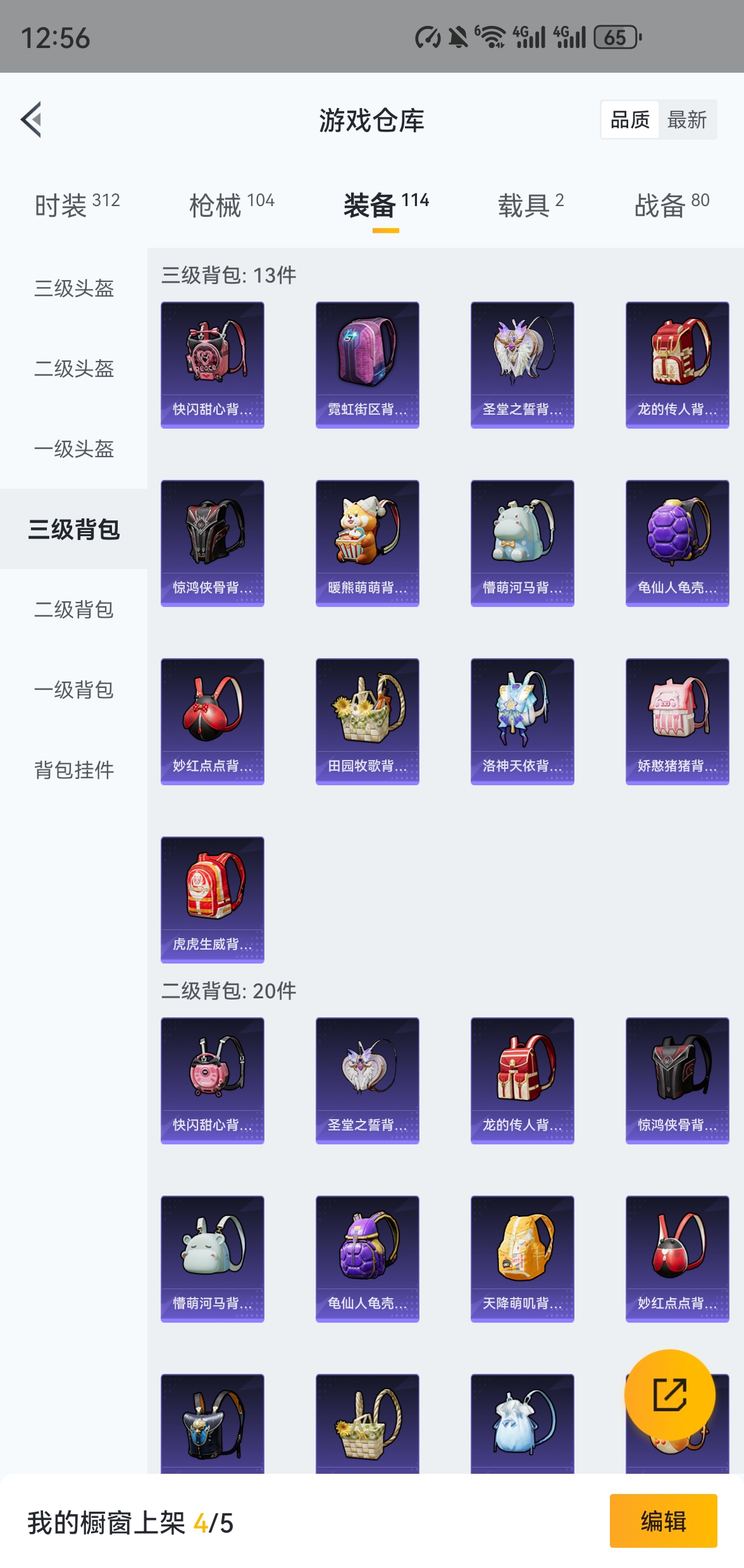744x1568 pixels.
Task: Open the 二级背包 sidebar category
Action: [73, 609]
